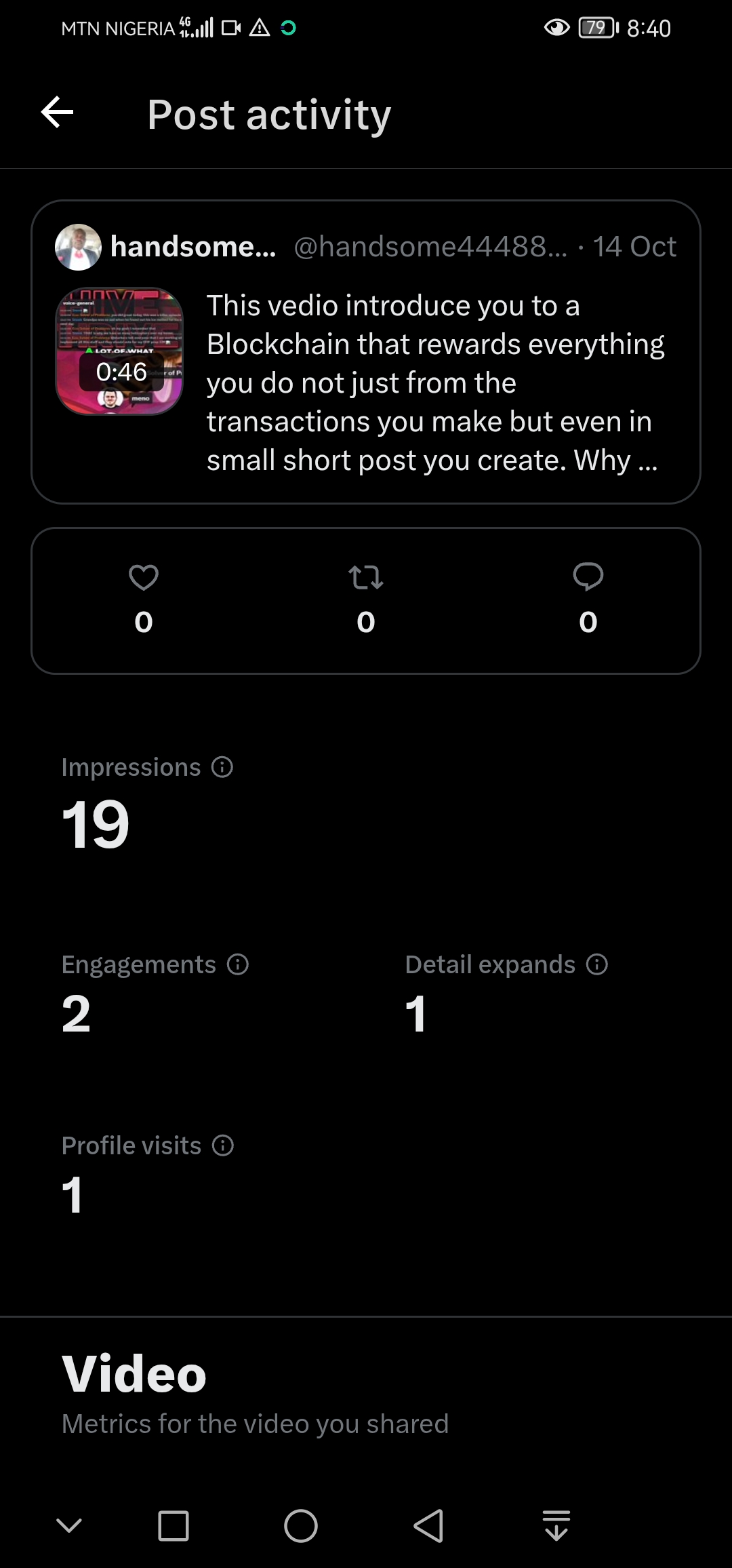Viewport: 732px width, 1568px height.
Task: Hide the navigation bar with the chevron
Action: (x=69, y=1526)
